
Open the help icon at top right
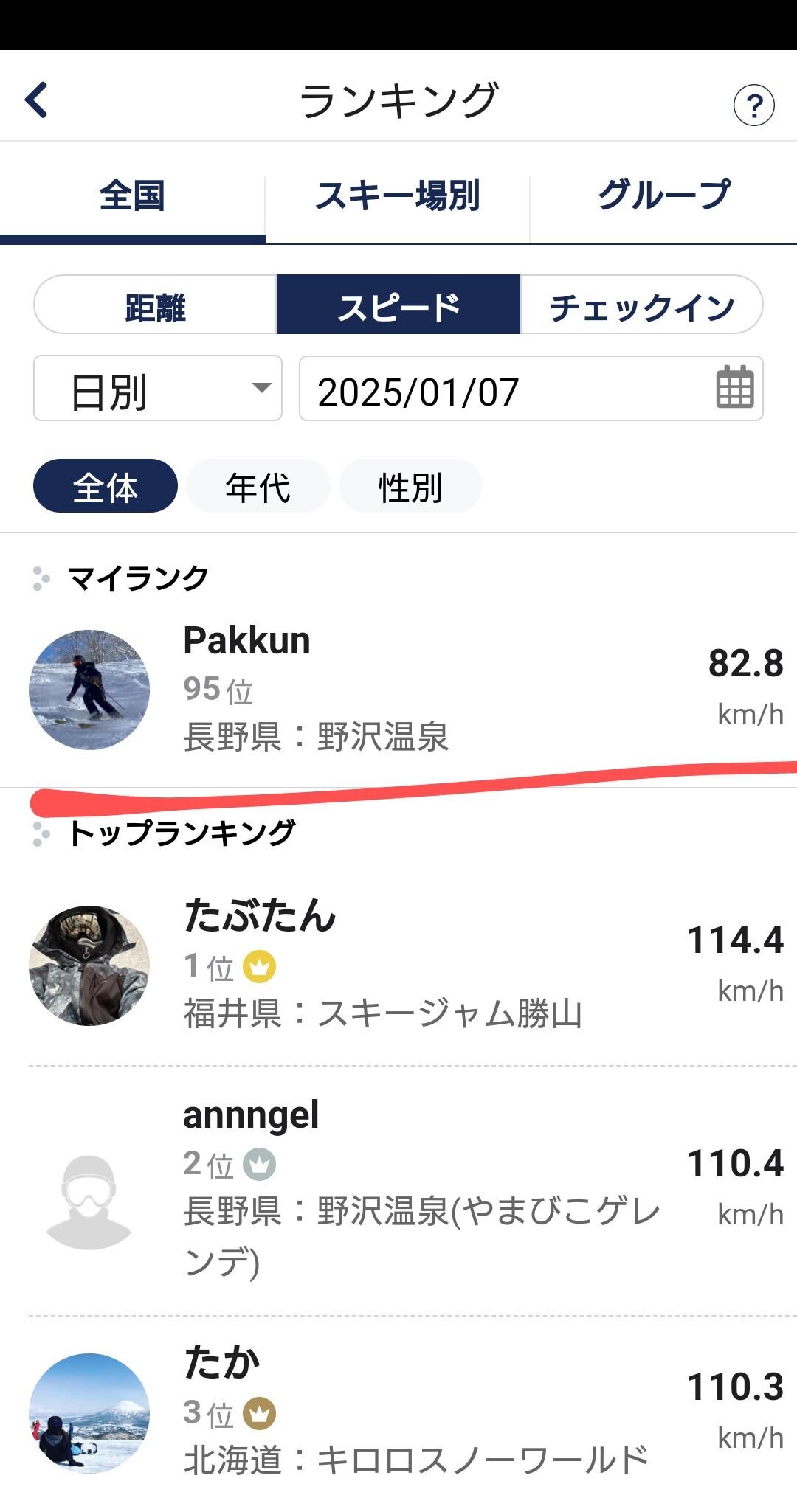[754, 105]
